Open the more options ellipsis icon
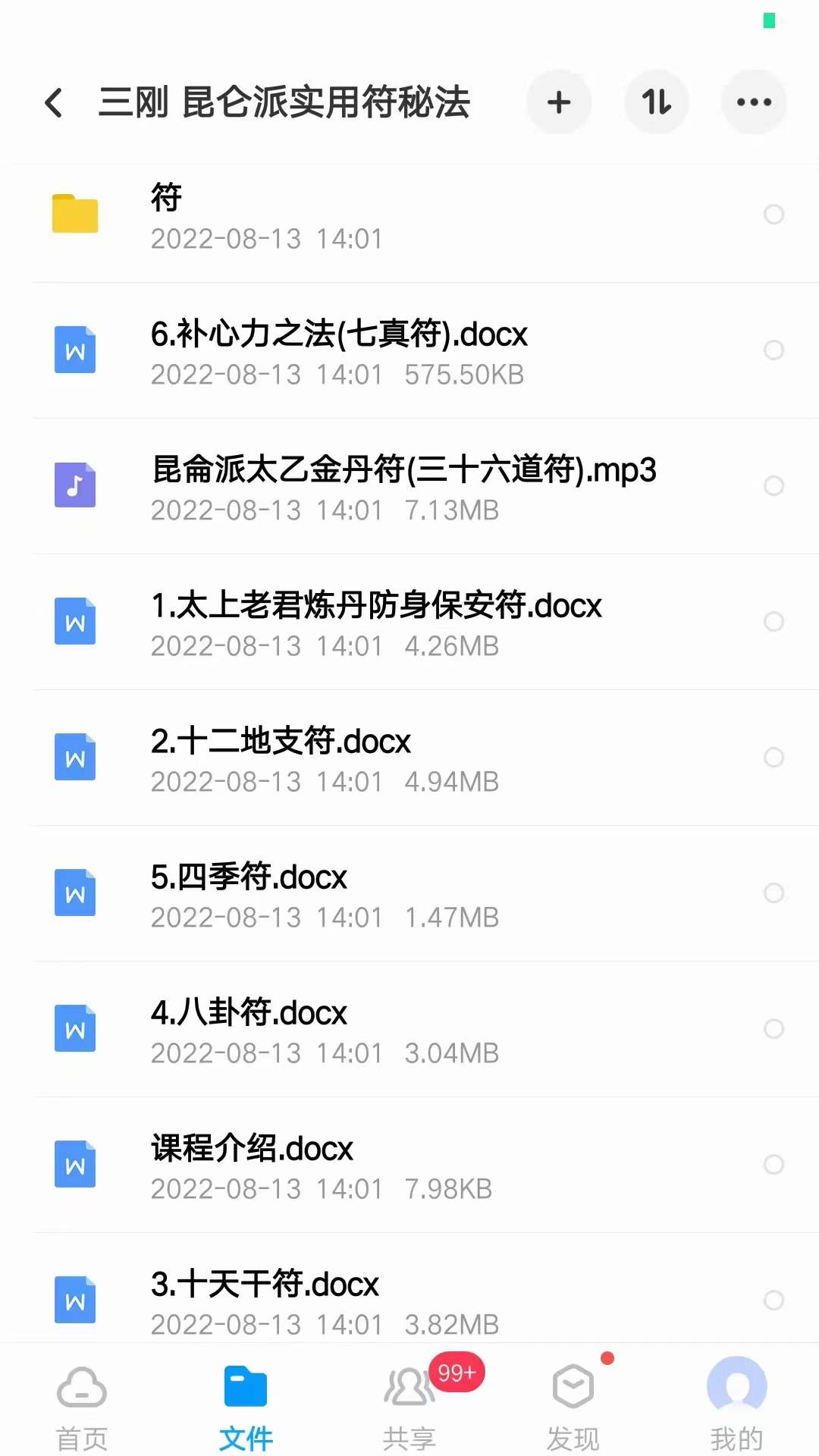The height and width of the screenshot is (1456, 819). [754, 102]
